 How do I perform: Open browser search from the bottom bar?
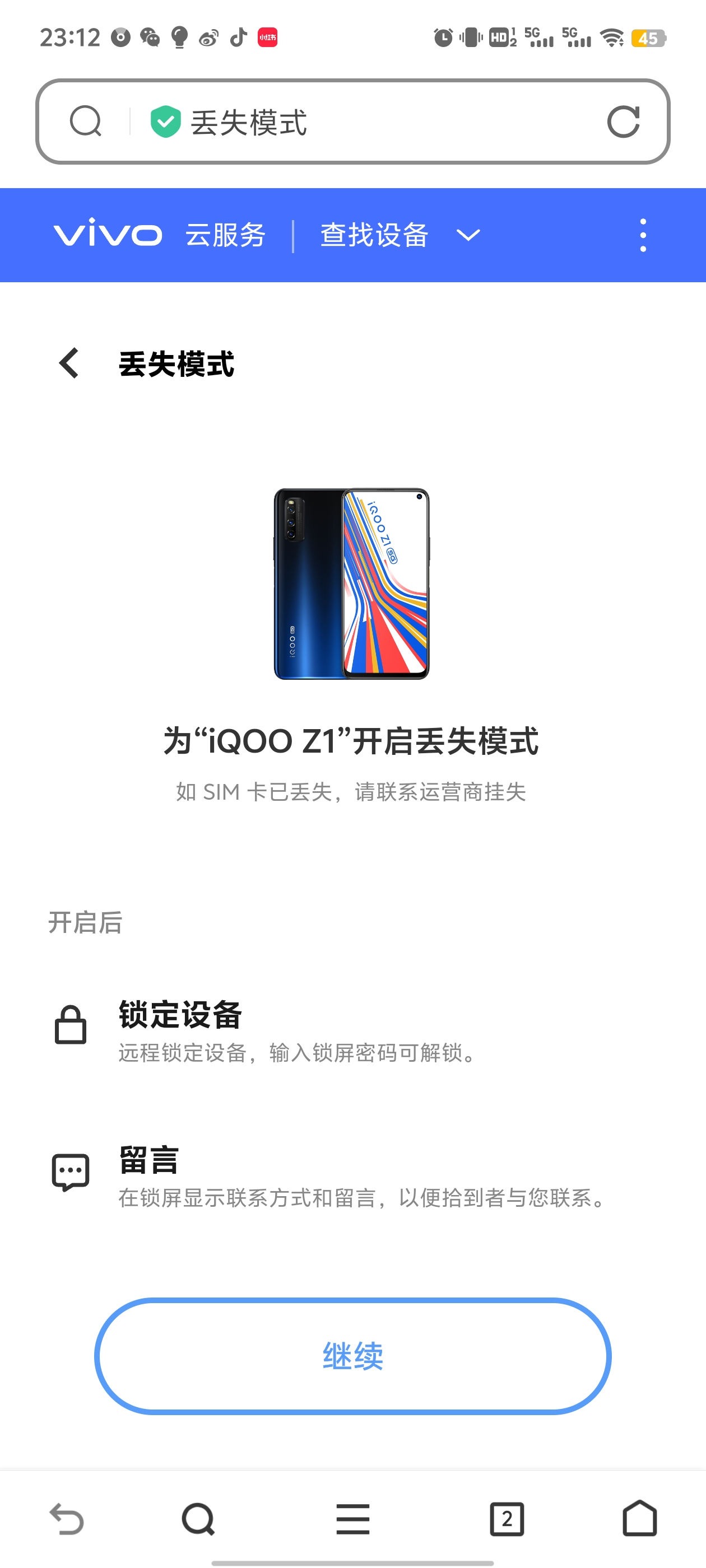click(198, 1519)
